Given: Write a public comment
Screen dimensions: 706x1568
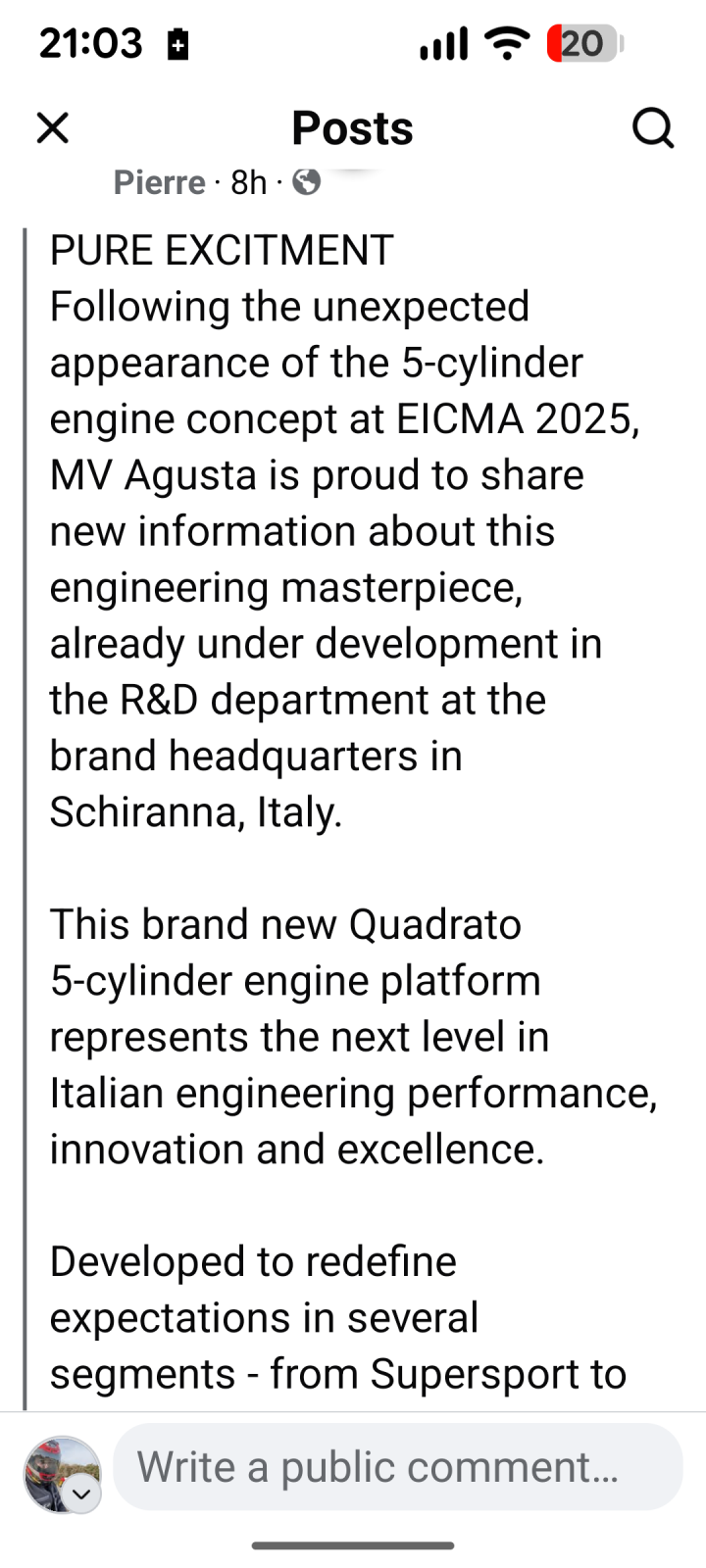Looking at the screenshot, I should [x=397, y=1467].
